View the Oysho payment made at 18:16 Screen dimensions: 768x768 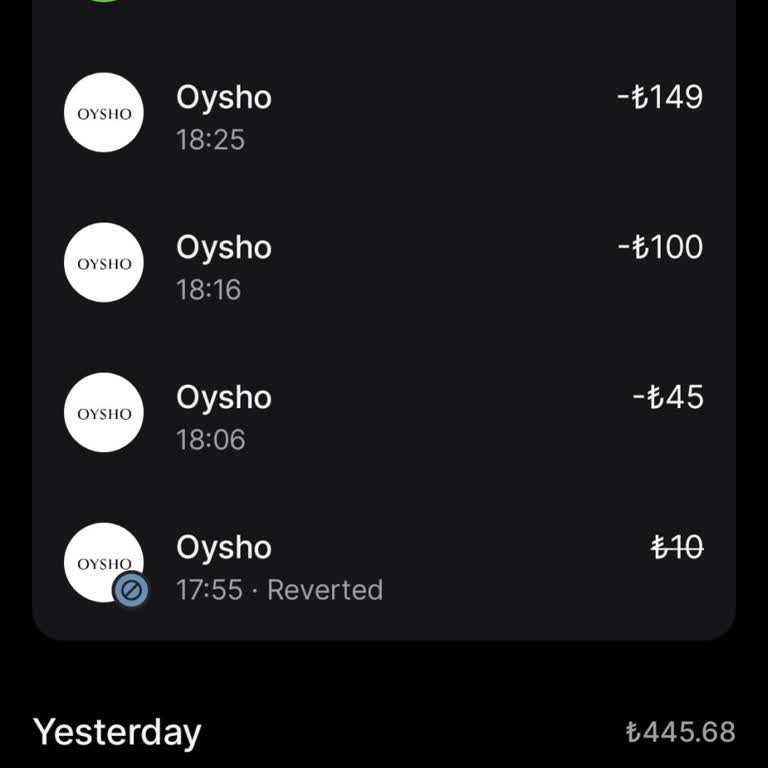click(x=384, y=266)
